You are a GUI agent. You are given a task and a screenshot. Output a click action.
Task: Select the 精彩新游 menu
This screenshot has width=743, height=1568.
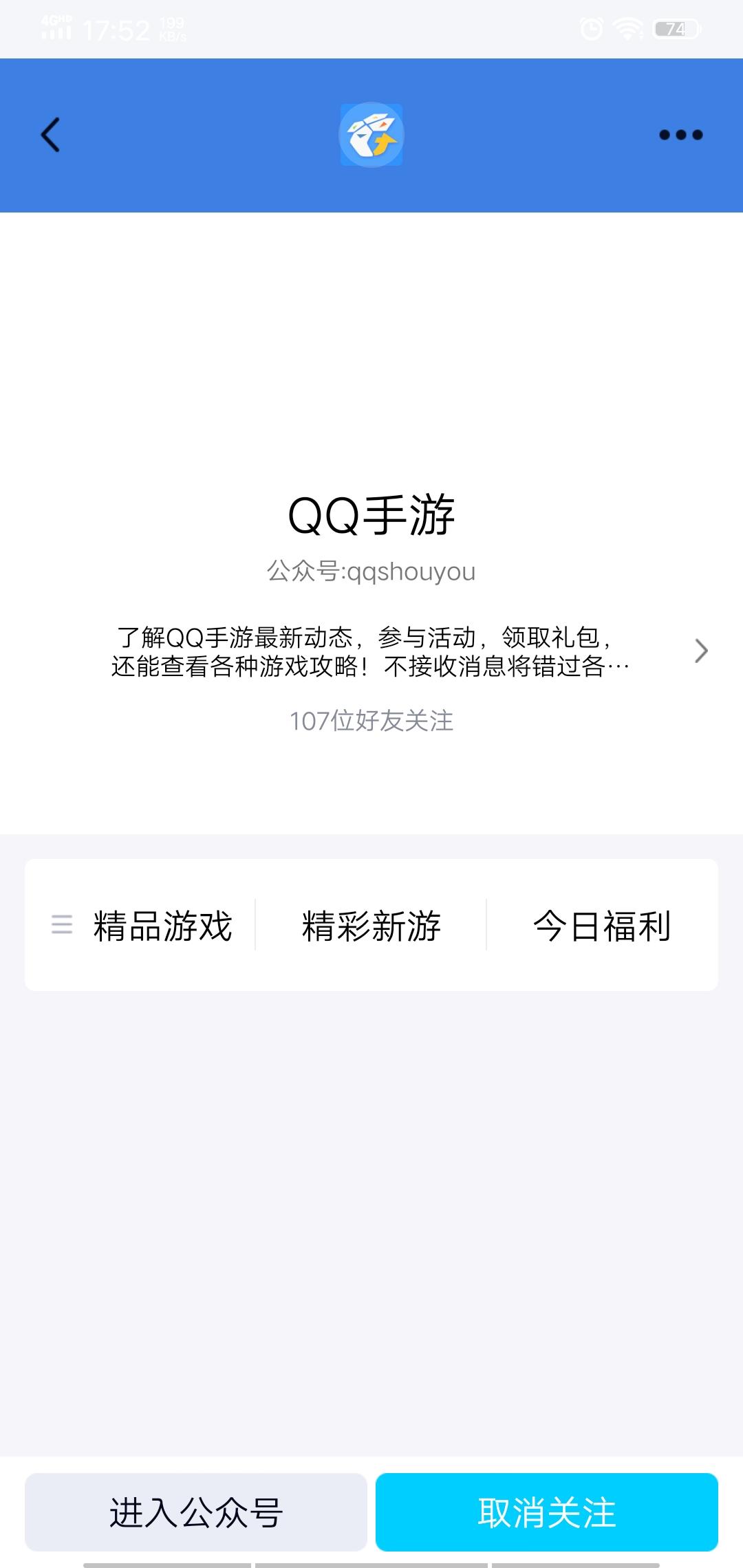[371, 925]
